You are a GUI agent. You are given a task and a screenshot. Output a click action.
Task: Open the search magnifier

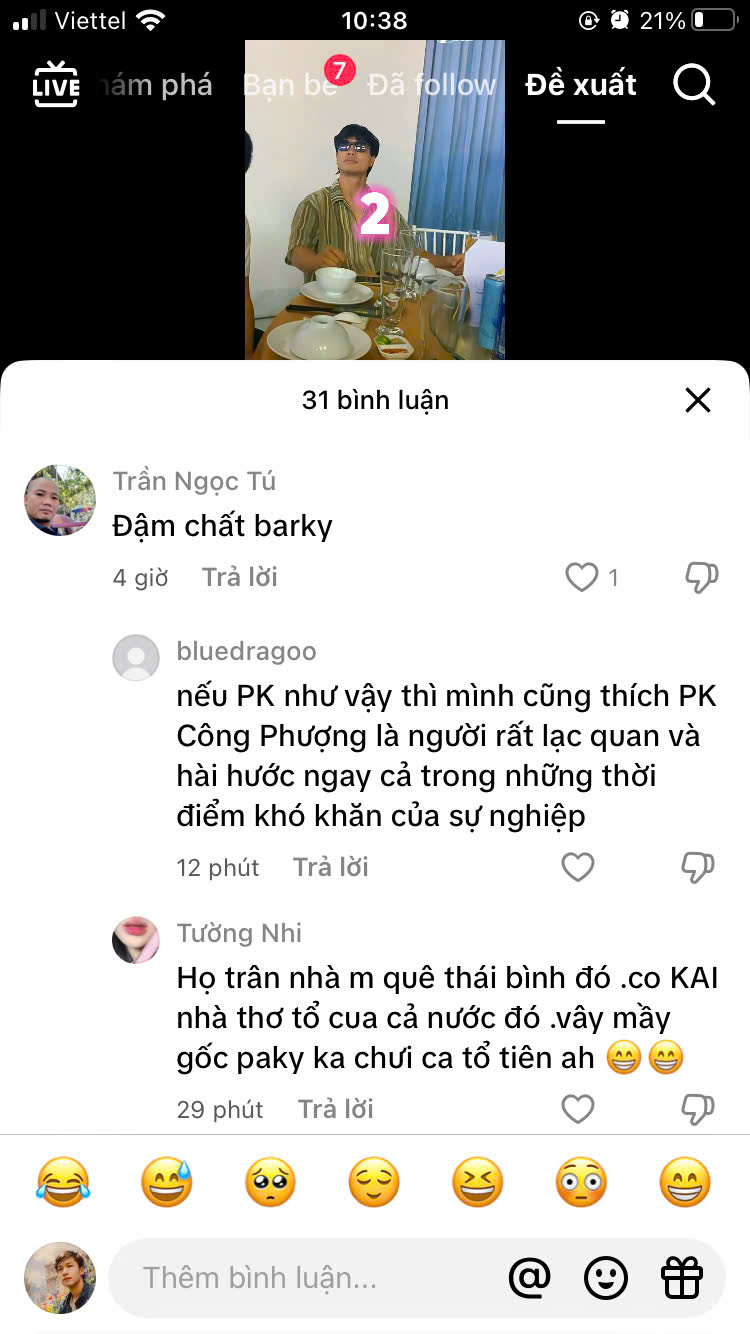pyautogui.click(x=694, y=85)
